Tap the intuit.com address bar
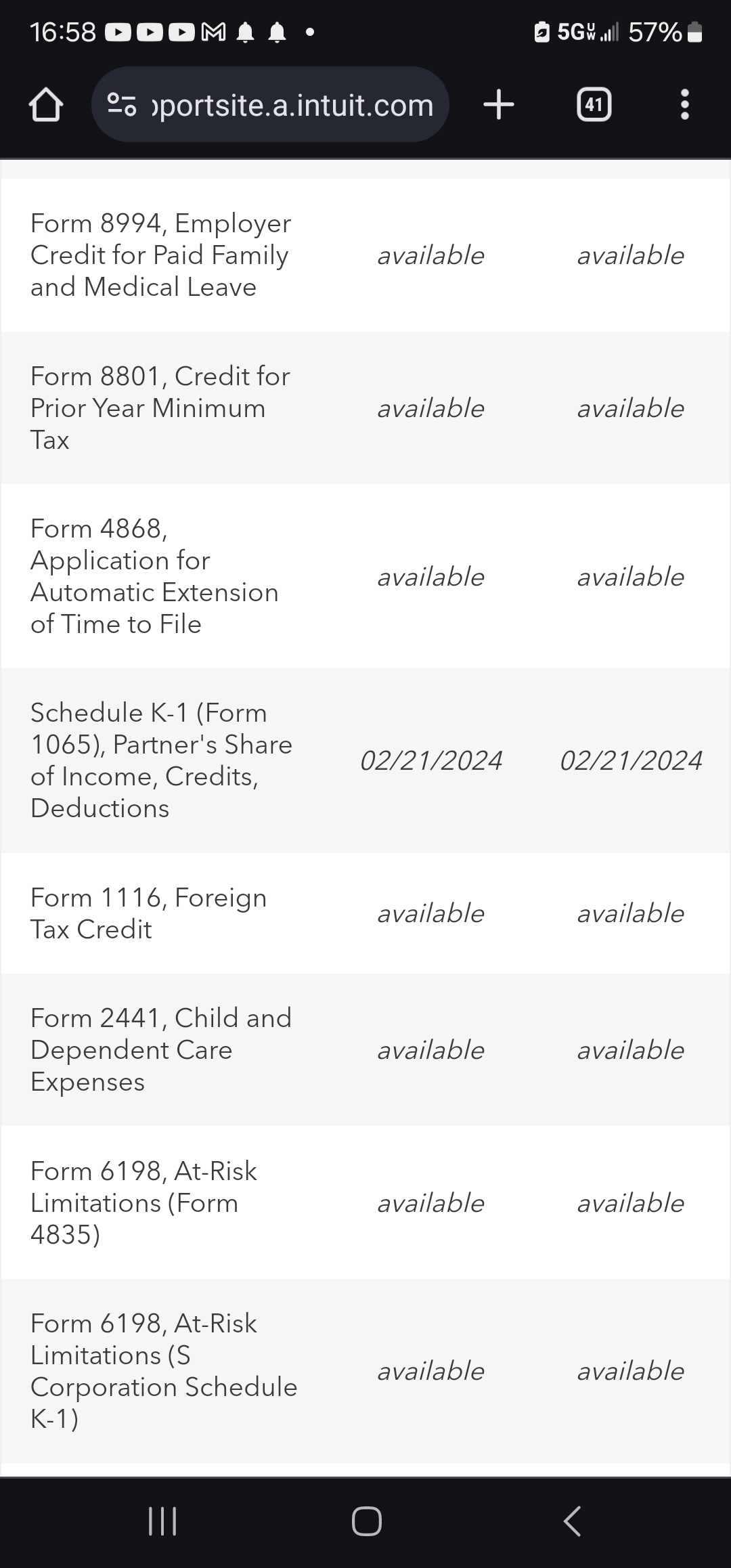The width and height of the screenshot is (731, 1568). coord(292,105)
